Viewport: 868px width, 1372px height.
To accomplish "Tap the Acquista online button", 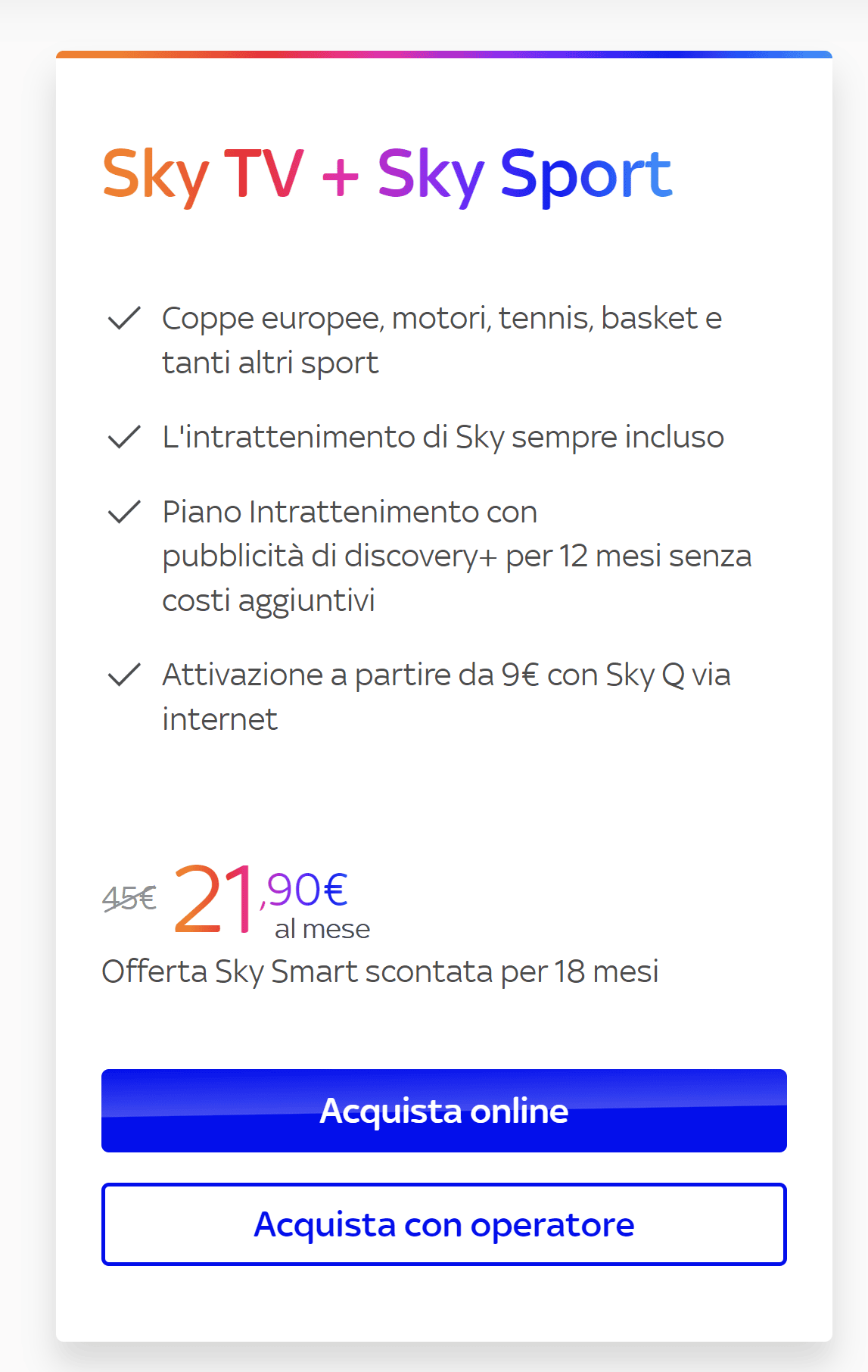I will click(x=443, y=1110).
